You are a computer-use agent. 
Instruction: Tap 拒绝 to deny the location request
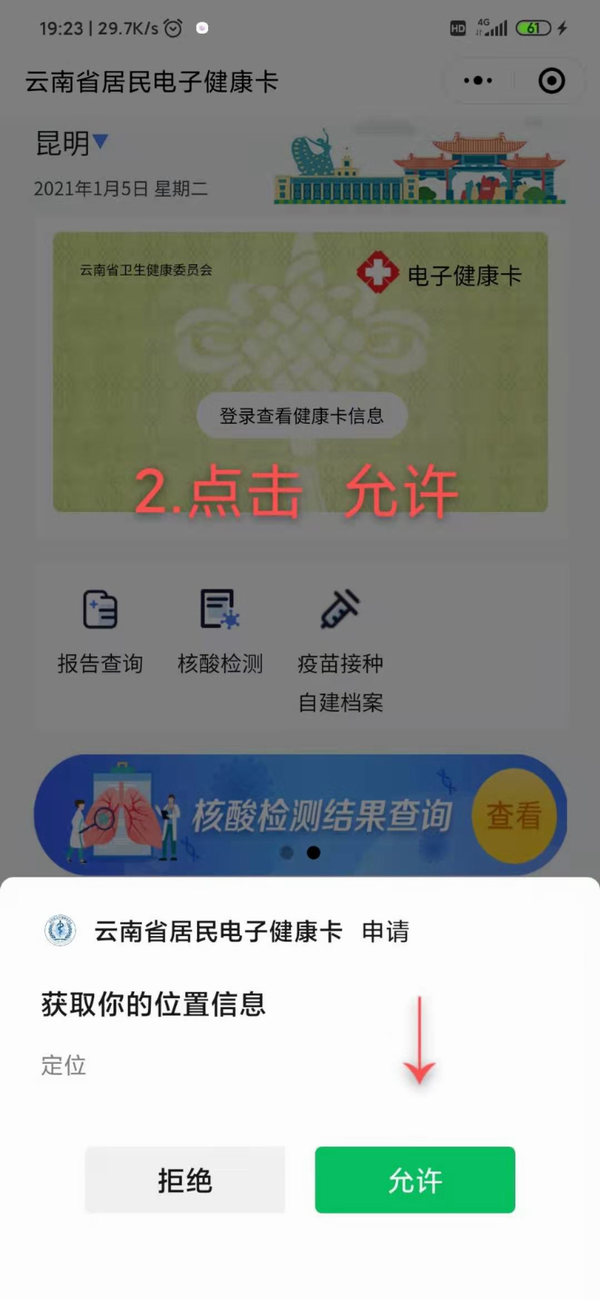pyautogui.click(x=185, y=1180)
